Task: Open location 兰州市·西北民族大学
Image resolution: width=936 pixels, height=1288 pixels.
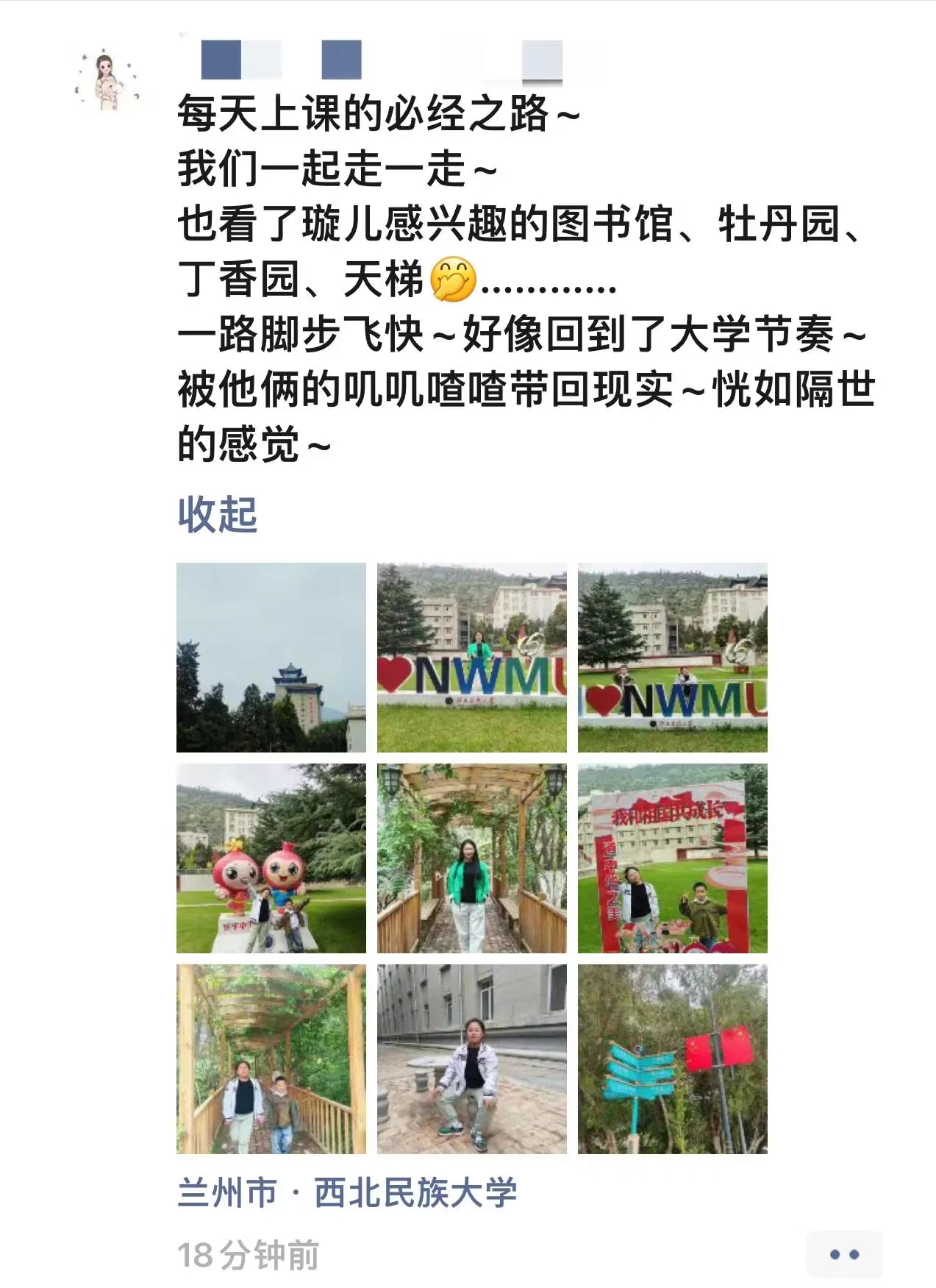Action: (347, 1192)
